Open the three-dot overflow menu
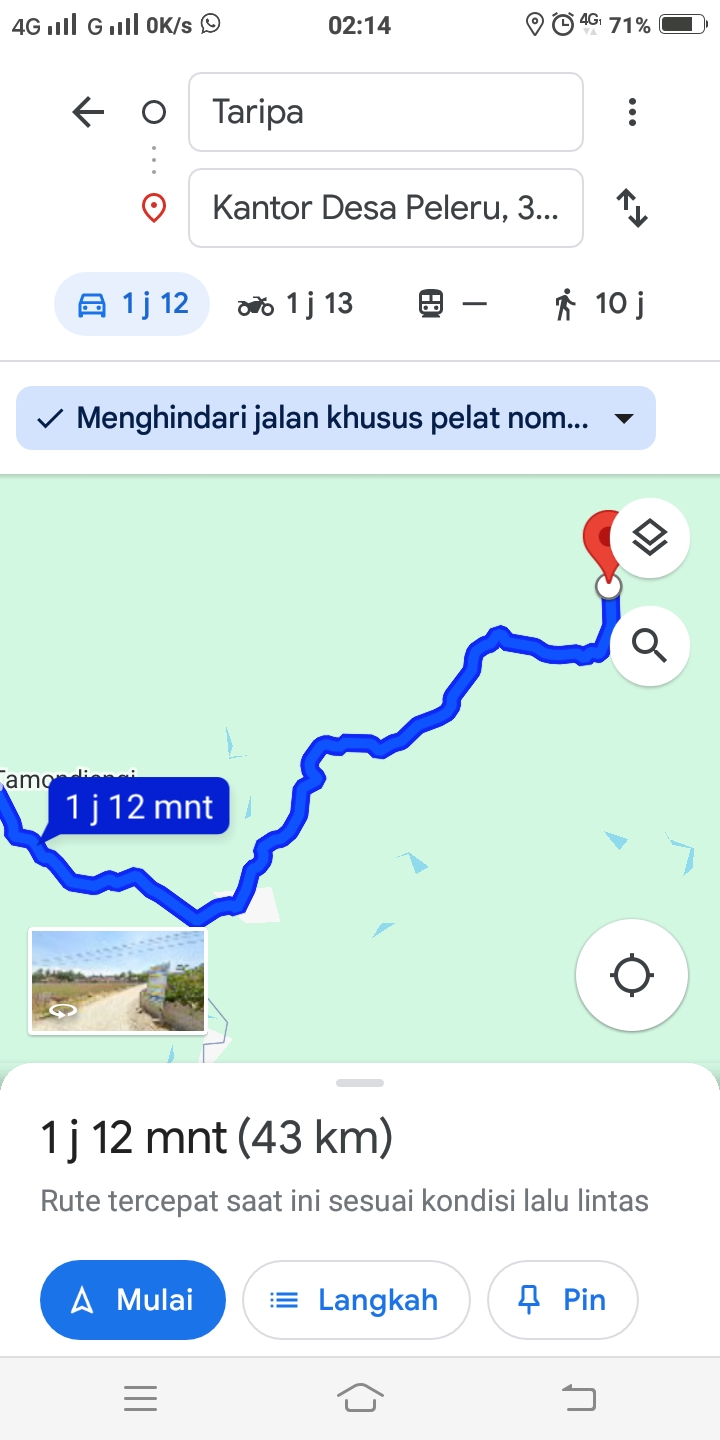 pos(632,112)
